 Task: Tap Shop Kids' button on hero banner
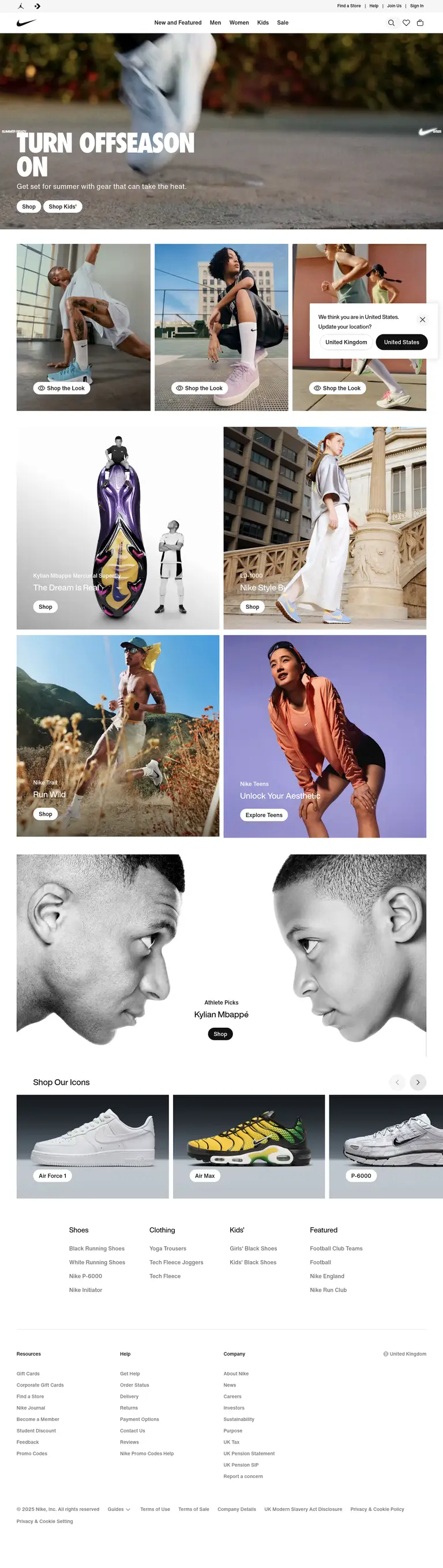[x=63, y=206]
